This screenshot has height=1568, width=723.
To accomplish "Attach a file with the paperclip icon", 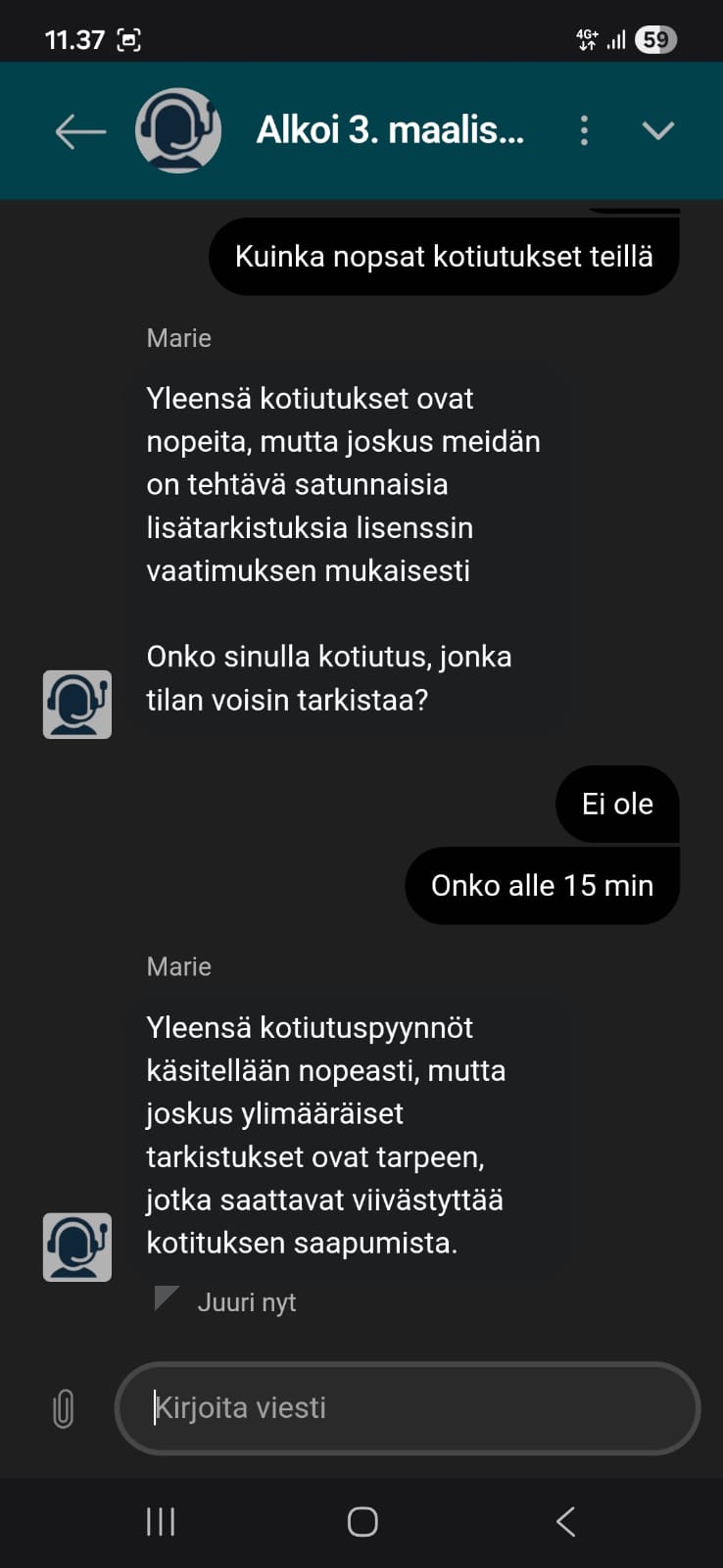I will (x=63, y=1409).
